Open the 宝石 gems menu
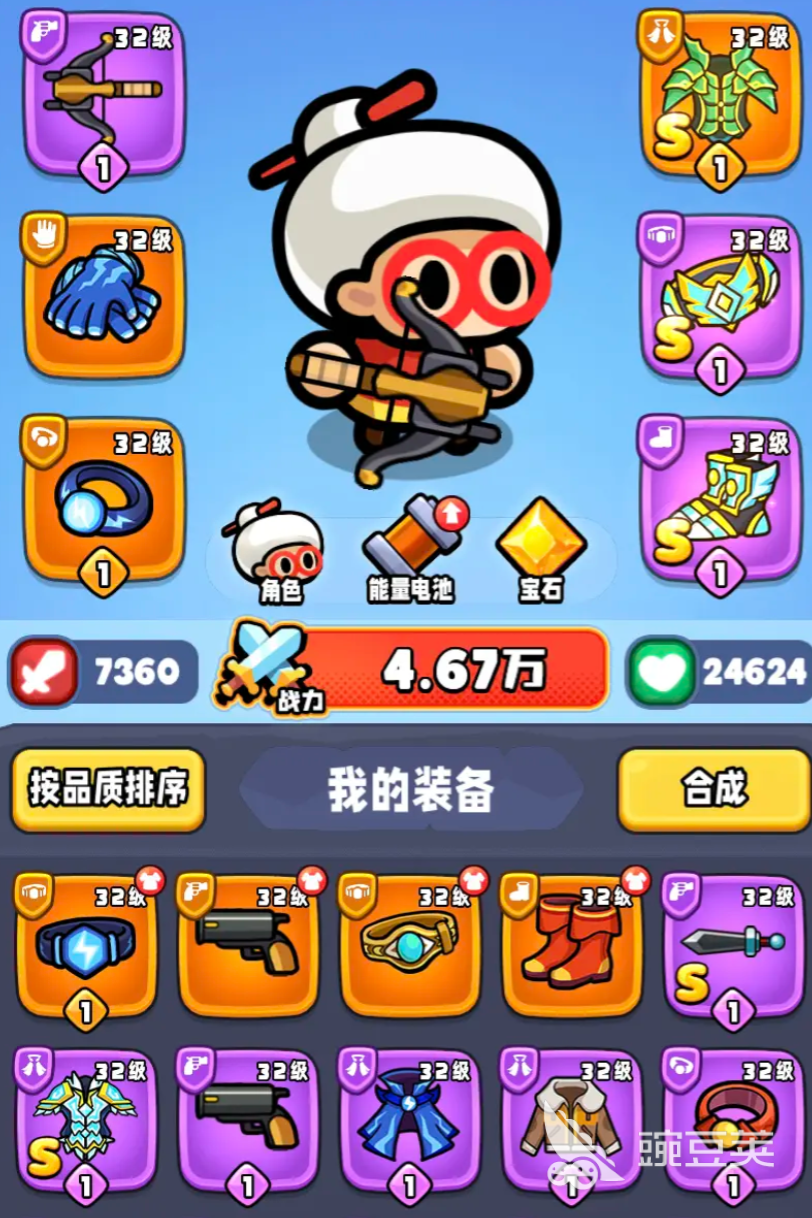 tap(541, 550)
